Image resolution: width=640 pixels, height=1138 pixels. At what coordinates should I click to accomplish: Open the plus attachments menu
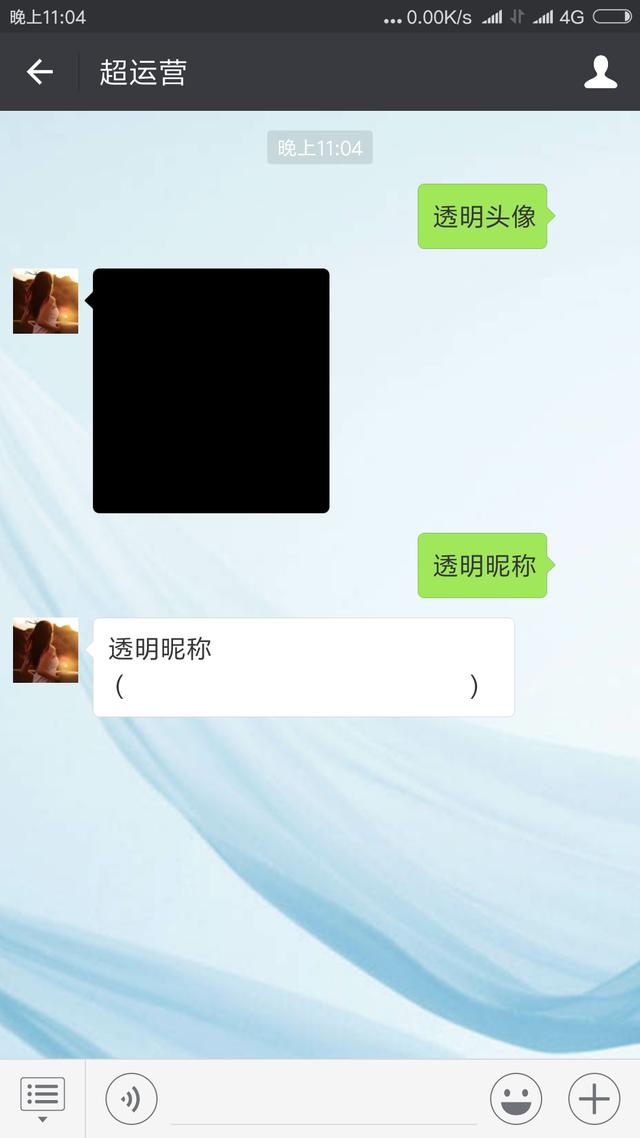tap(594, 1099)
